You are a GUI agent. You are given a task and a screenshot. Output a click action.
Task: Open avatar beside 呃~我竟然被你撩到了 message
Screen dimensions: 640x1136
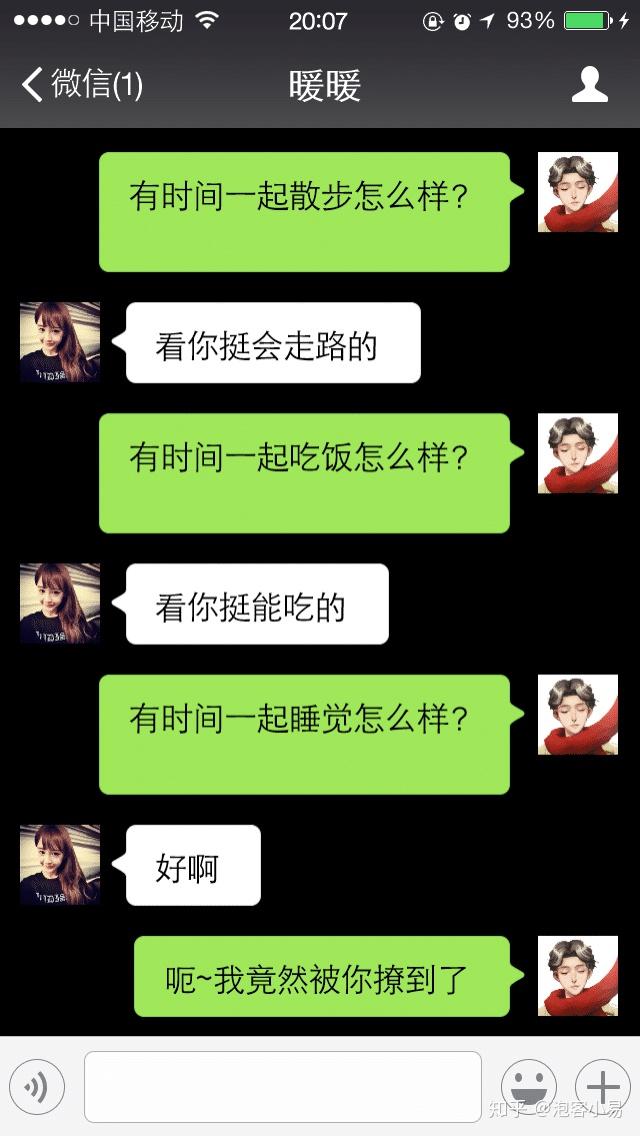[578, 976]
